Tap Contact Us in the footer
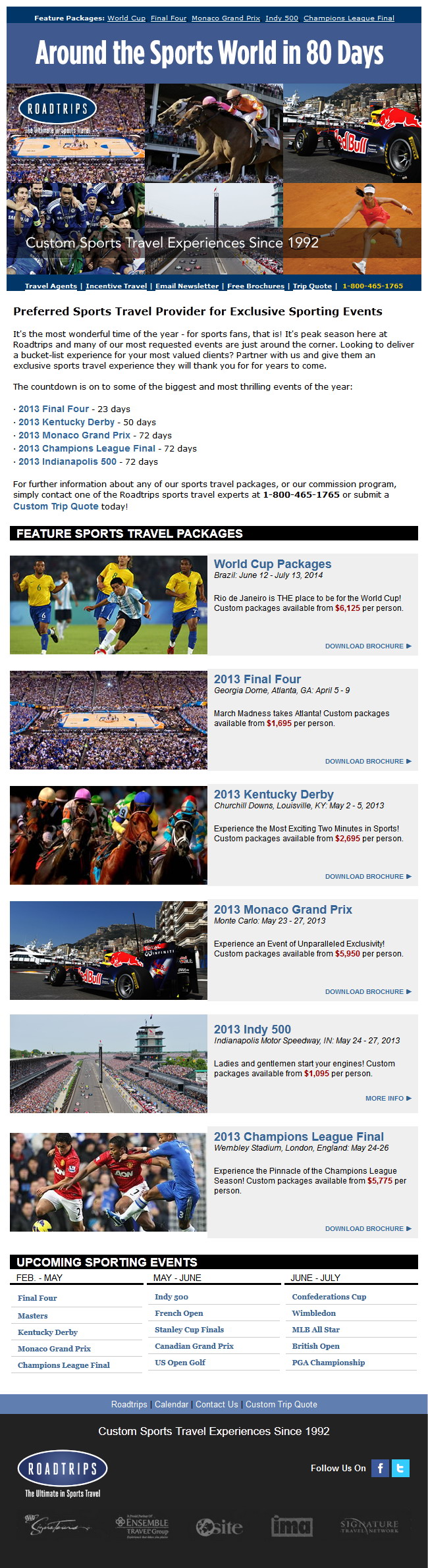 217,1404
